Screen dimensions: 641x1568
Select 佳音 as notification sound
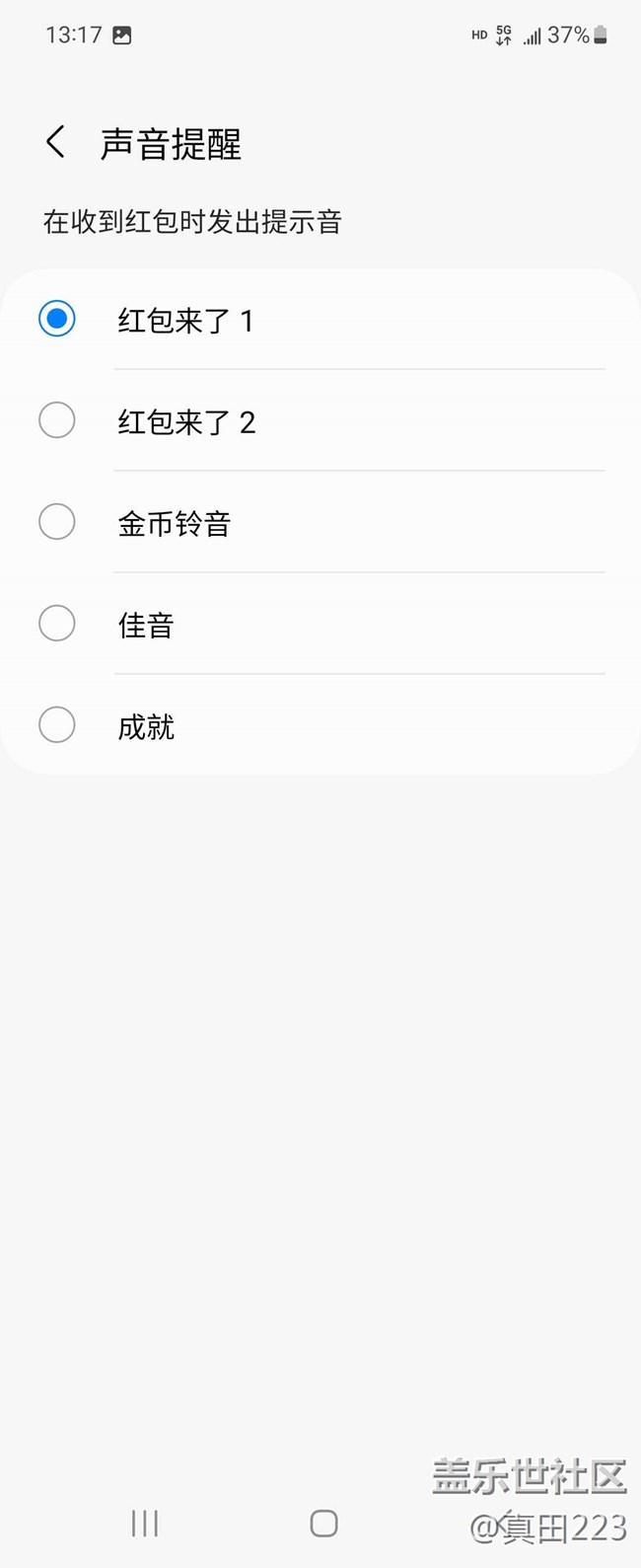57,625
